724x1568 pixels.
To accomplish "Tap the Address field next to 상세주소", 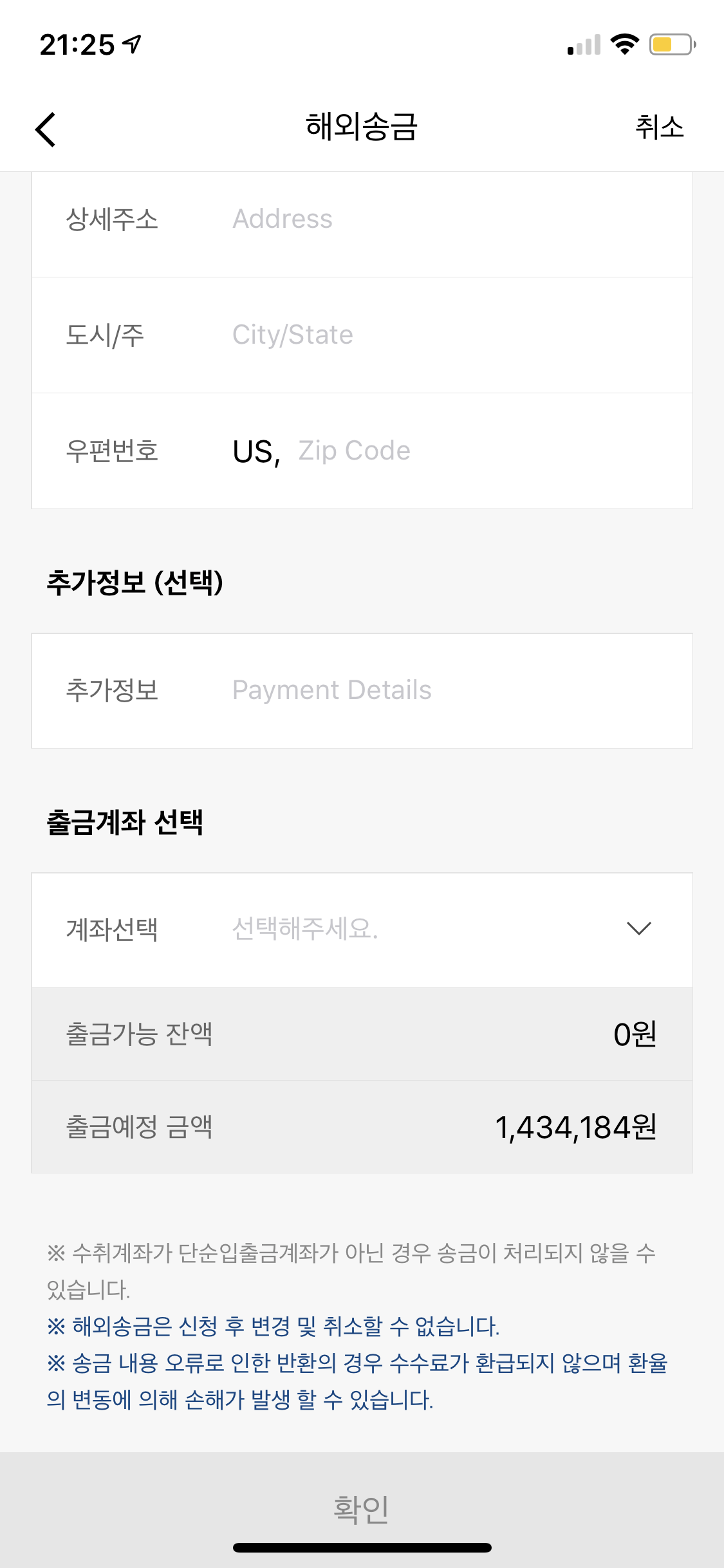I will (x=283, y=219).
